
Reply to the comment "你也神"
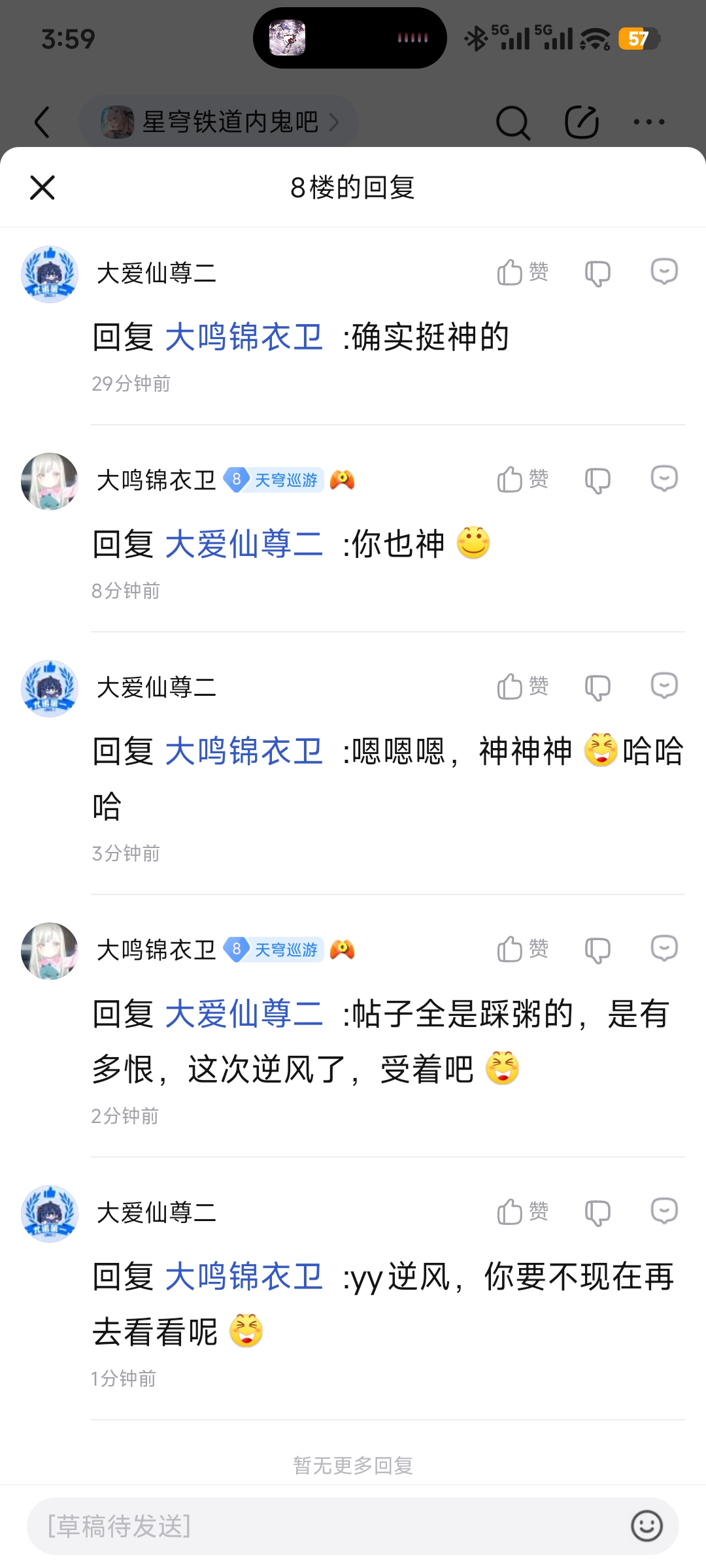(664, 479)
